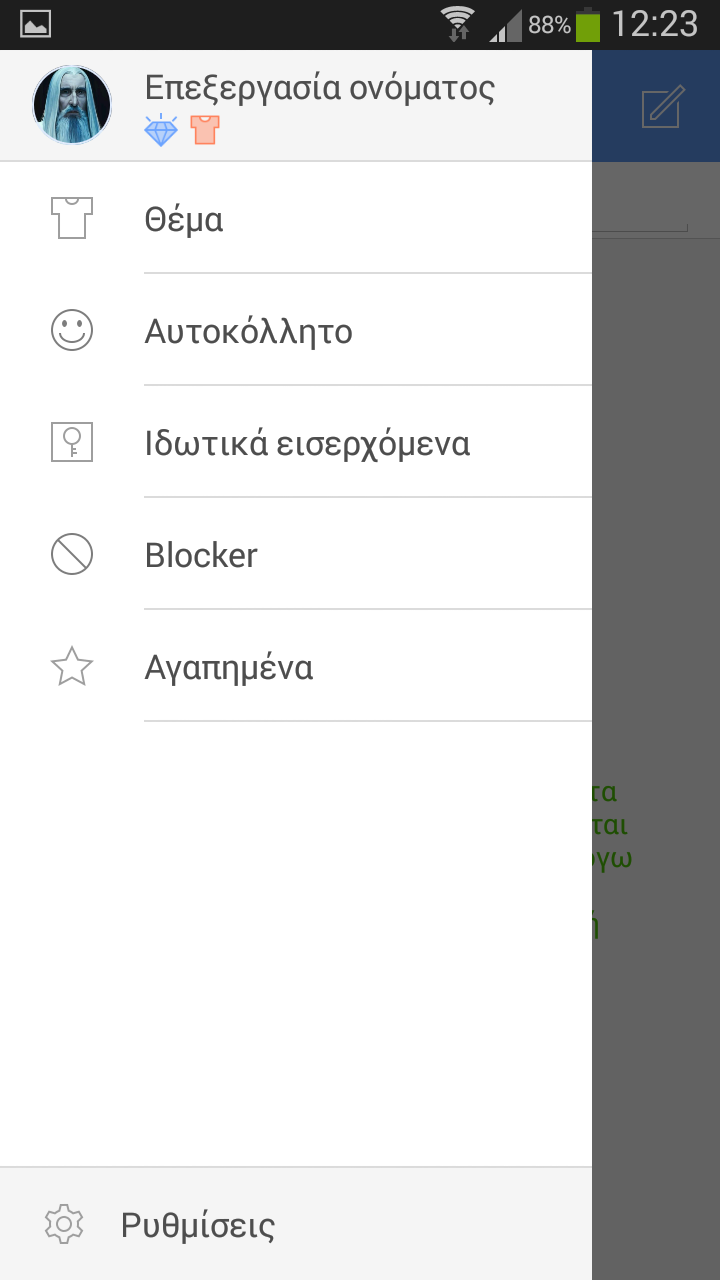This screenshot has width=720, height=1280.
Task: Open Αυτοκόλλητο stickers
Action: (296, 330)
